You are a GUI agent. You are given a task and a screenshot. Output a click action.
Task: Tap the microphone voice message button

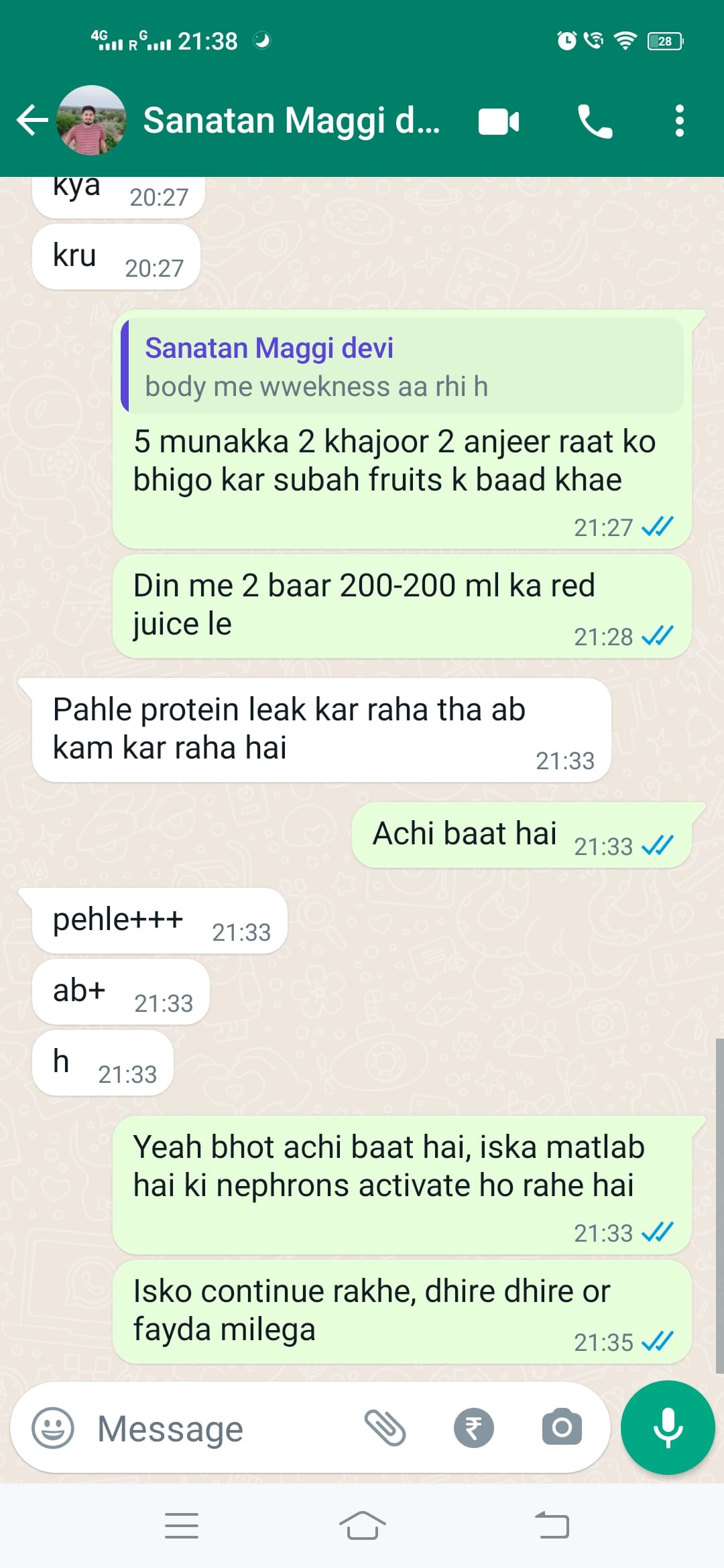coord(667,1428)
